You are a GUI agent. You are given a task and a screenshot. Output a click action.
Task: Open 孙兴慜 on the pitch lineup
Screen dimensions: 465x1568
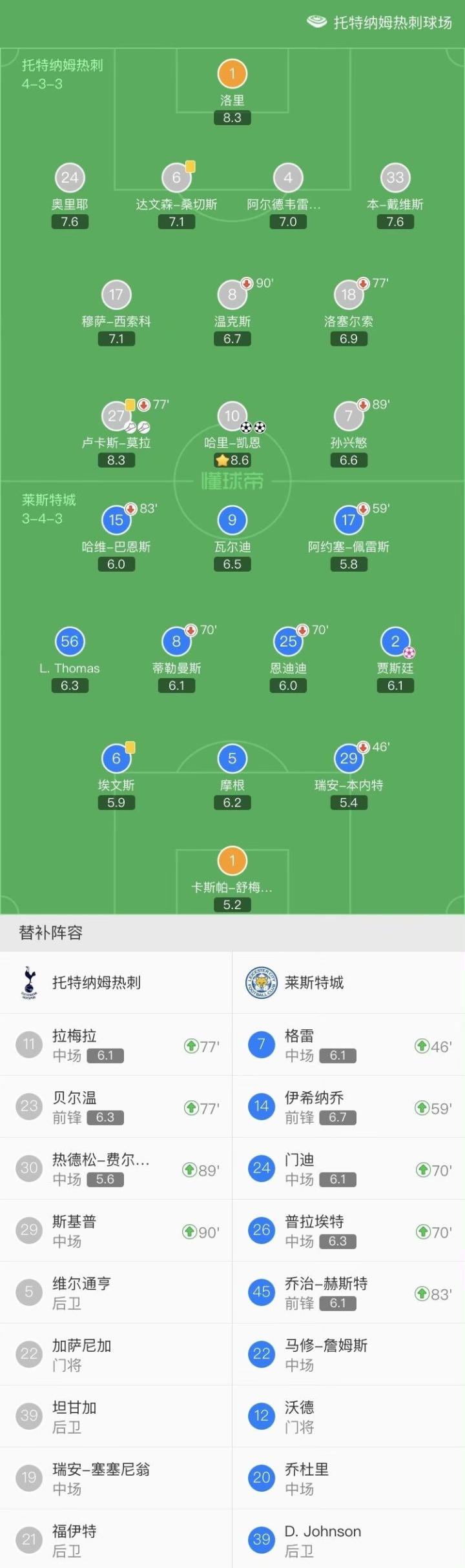[348, 417]
